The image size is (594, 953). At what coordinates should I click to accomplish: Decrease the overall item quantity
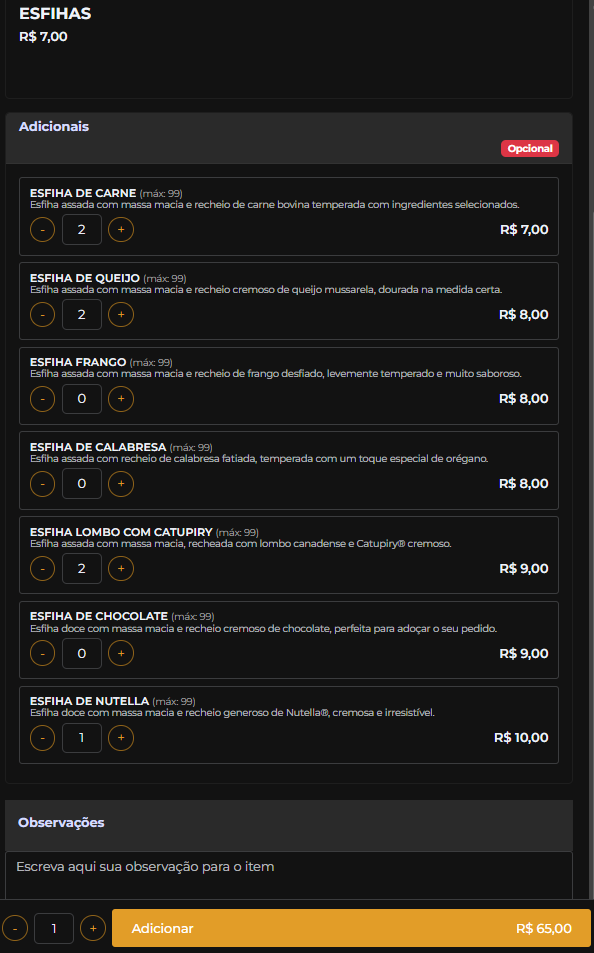15,929
